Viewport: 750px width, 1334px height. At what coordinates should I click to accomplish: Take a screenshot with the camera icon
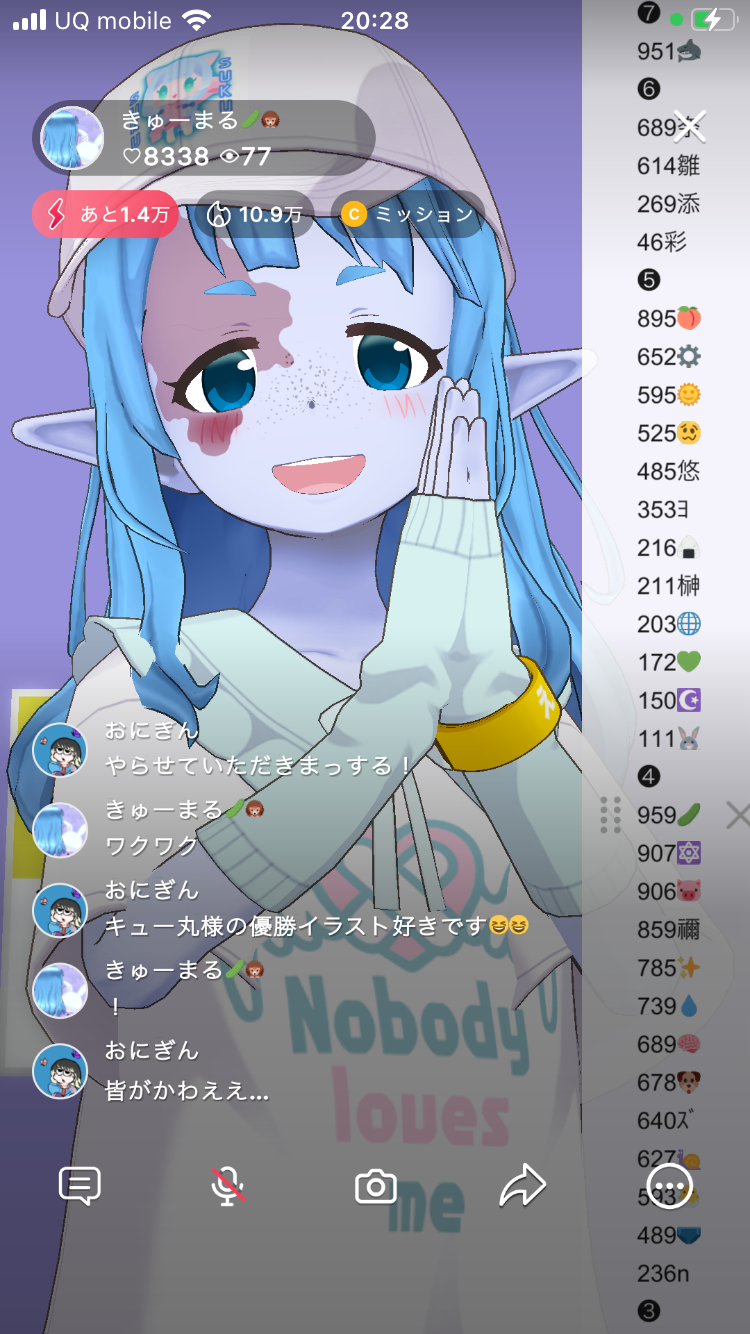coord(375,1187)
